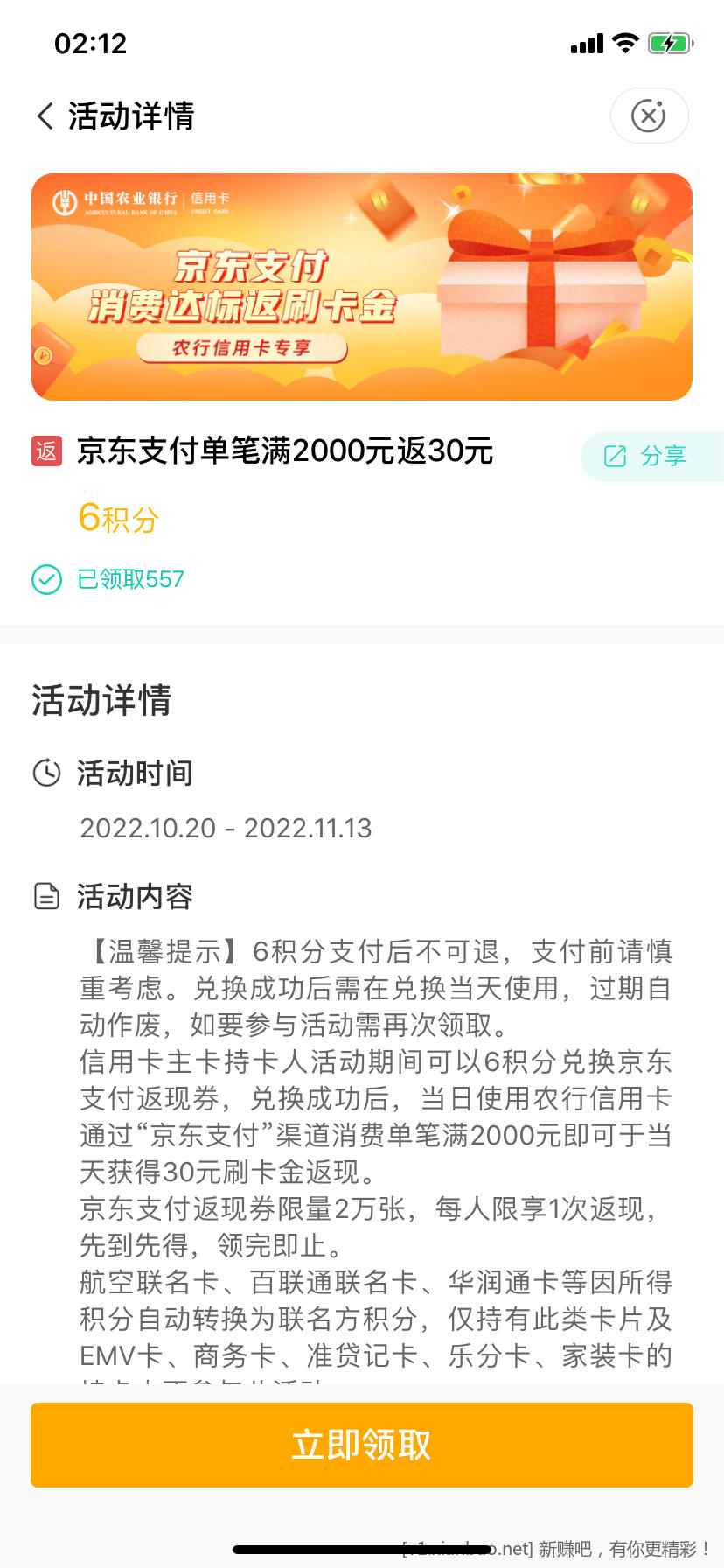This screenshot has width=724, height=1568.
Task: Open the 京东支付 promotional banner
Action: [x=362, y=287]
